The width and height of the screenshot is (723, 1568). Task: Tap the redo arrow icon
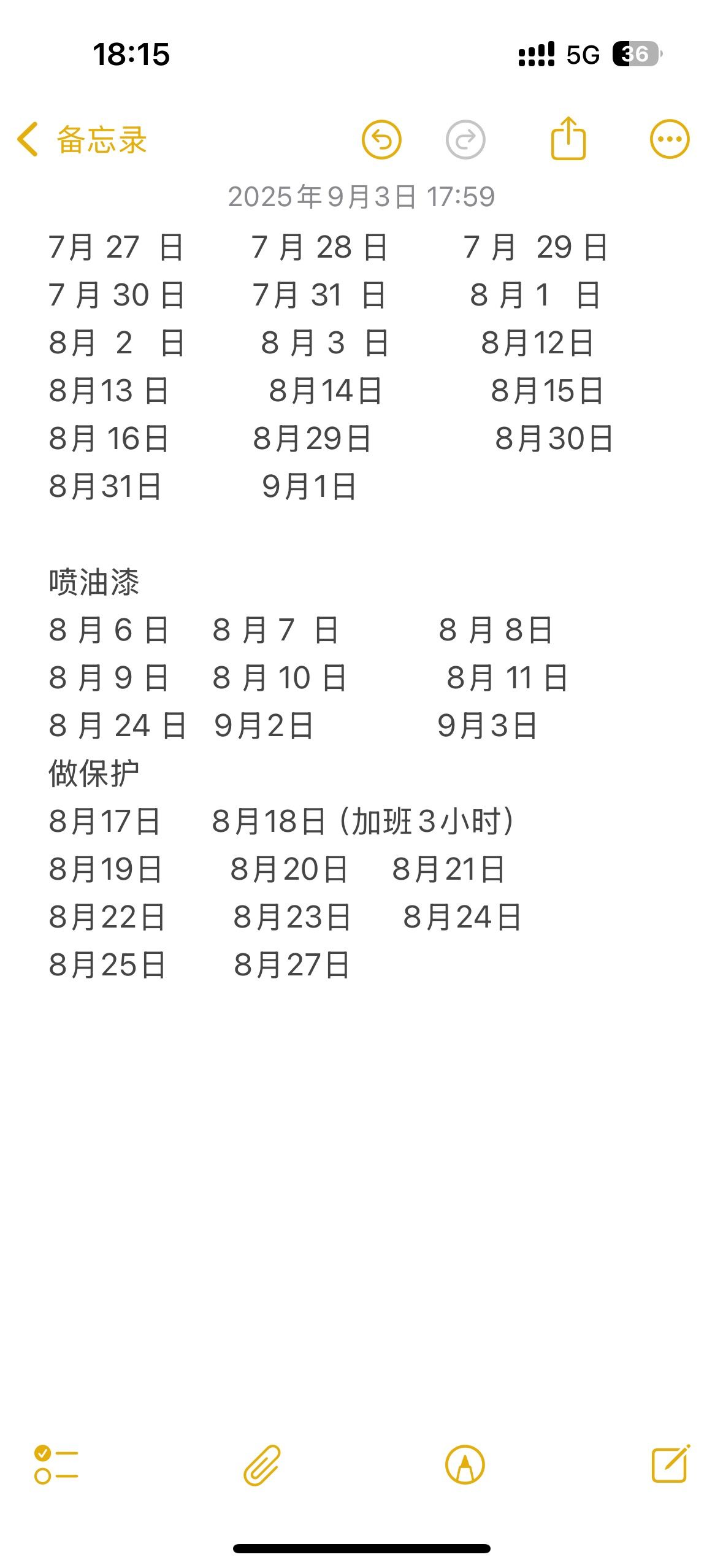coord(465,140)
